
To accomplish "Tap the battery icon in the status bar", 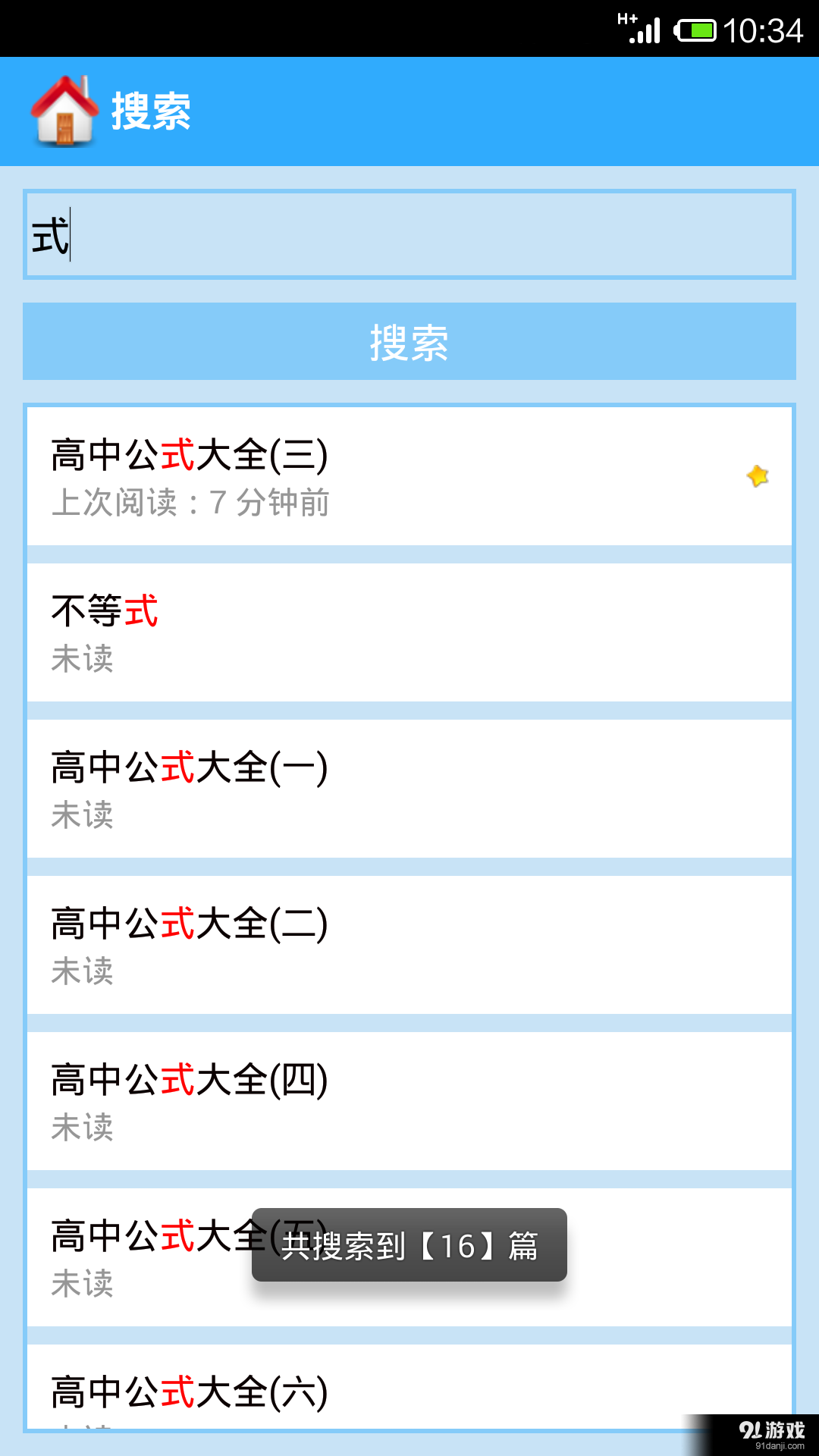I will coord(695,29).
